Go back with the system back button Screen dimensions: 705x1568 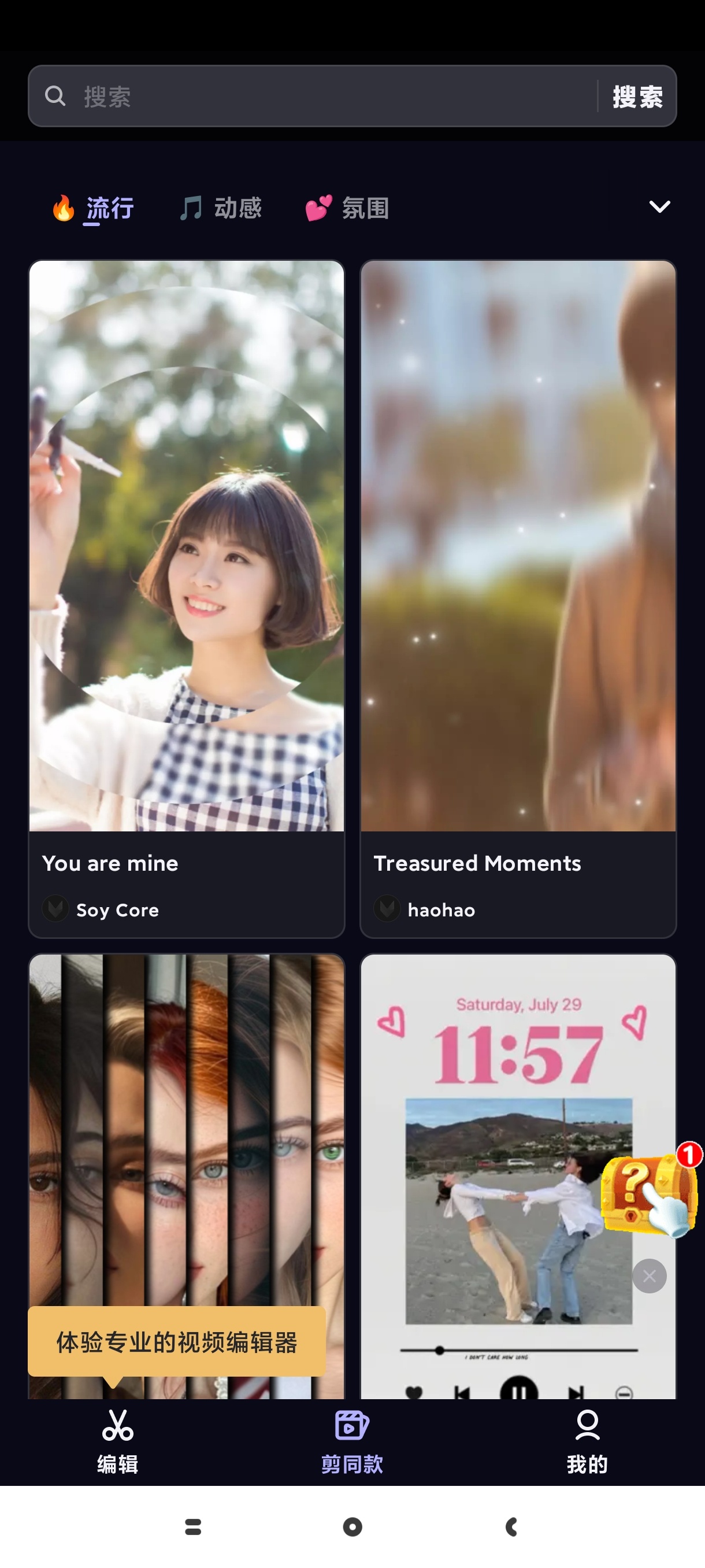pos(511,1526)
